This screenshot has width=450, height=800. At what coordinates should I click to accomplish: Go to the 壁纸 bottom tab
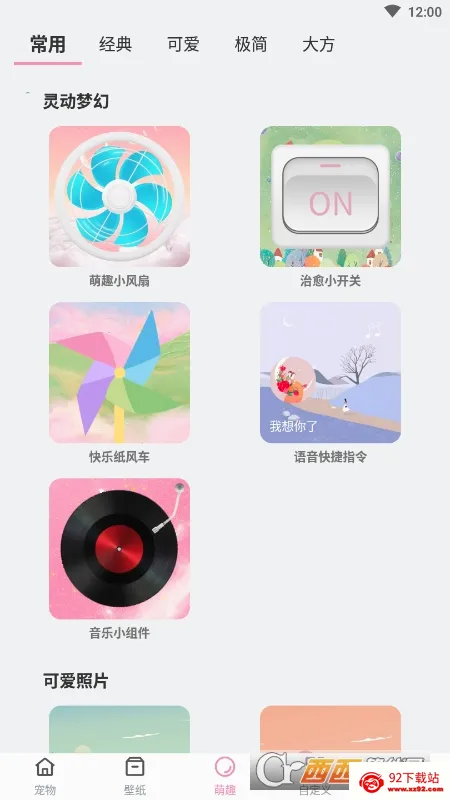tap(135, 776)
